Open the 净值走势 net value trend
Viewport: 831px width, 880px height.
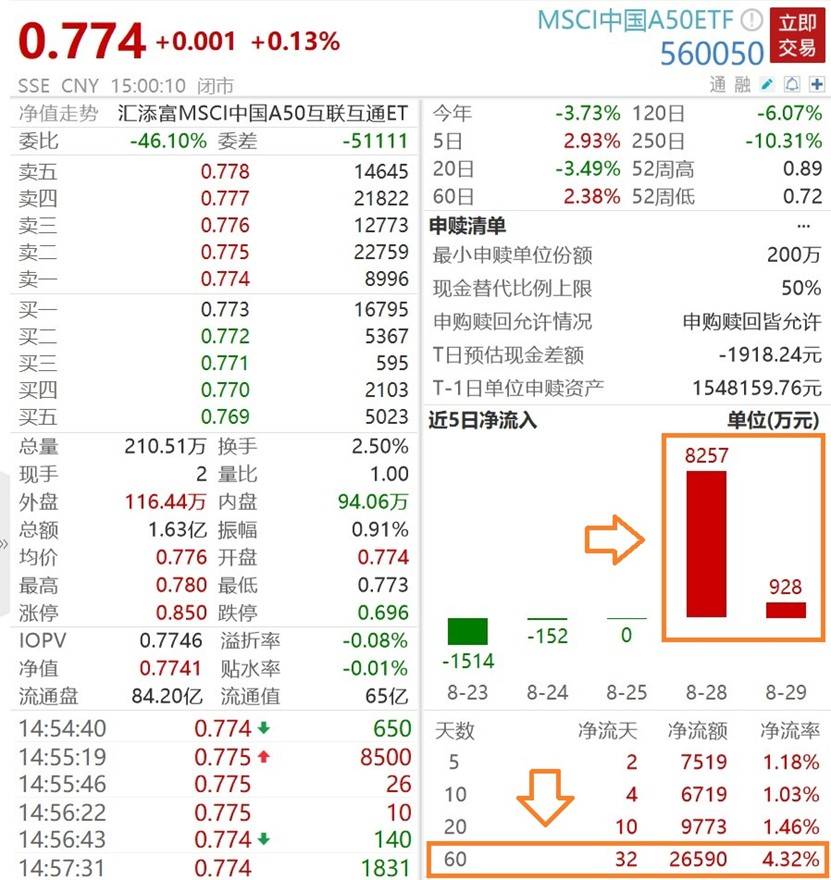click(59, 114)
